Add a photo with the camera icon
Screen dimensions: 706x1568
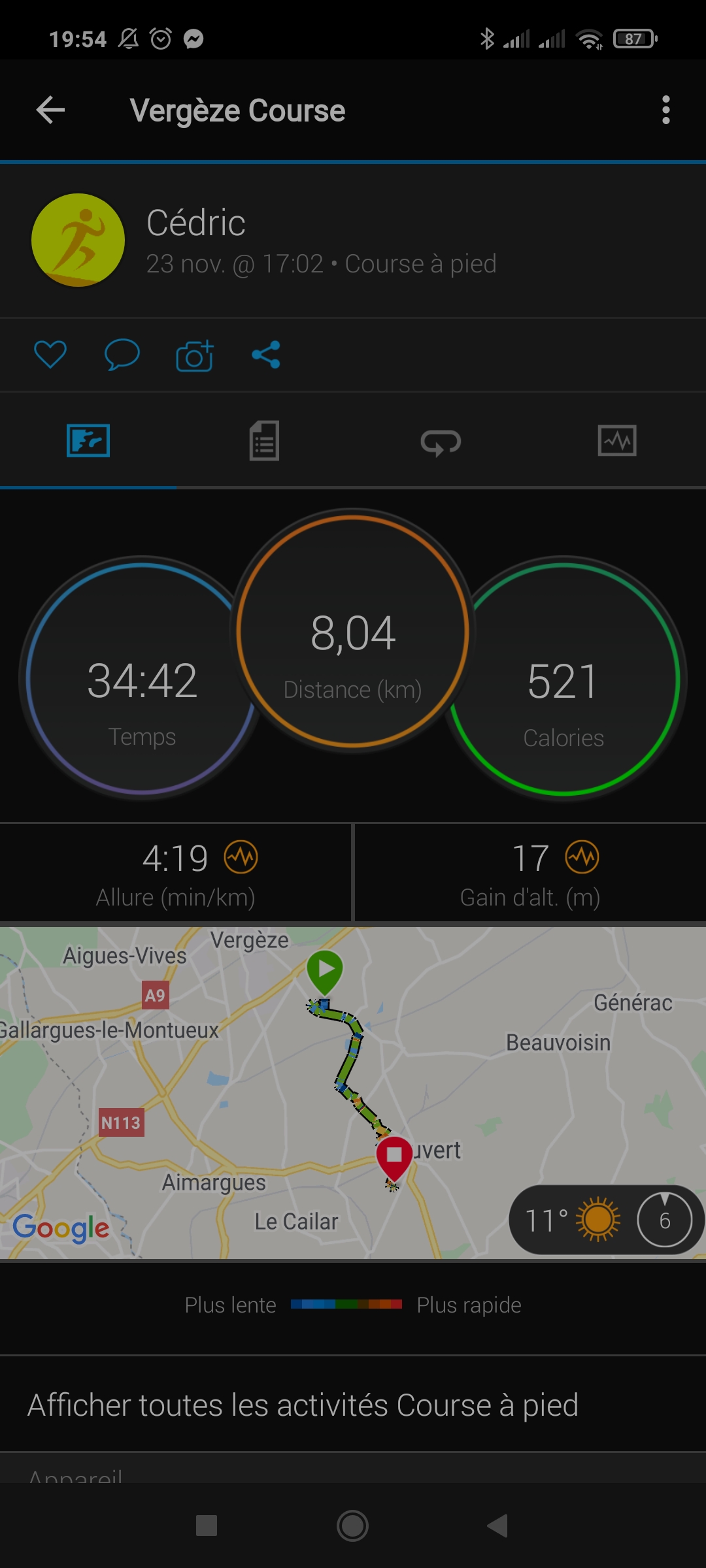(x=194, y=355)
